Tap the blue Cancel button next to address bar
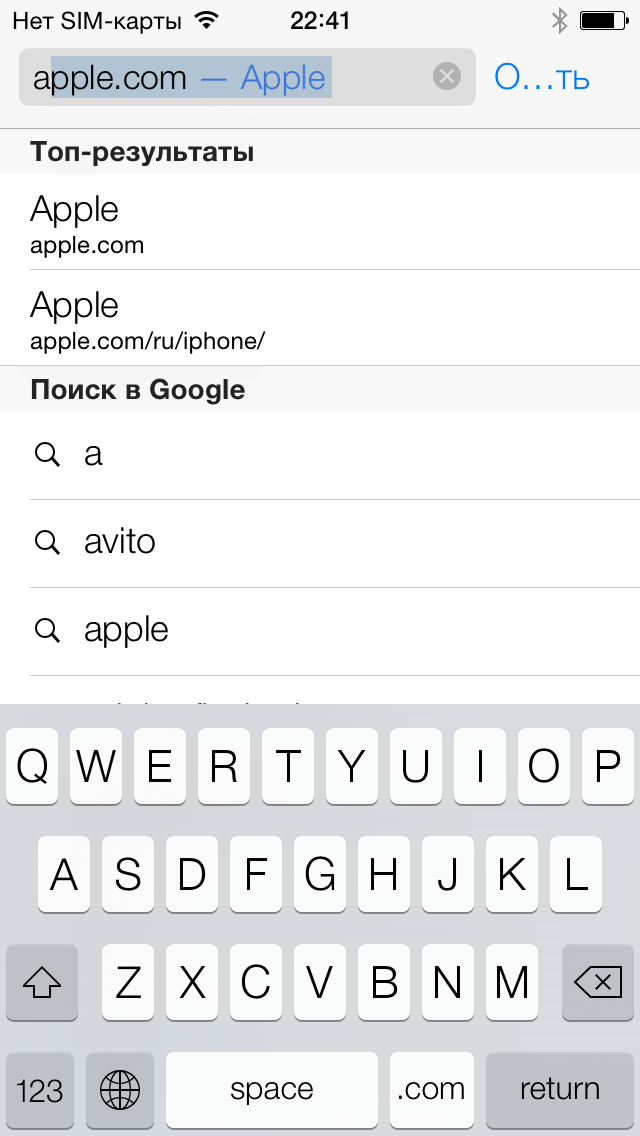640x1136 pixels. point(541,77)
